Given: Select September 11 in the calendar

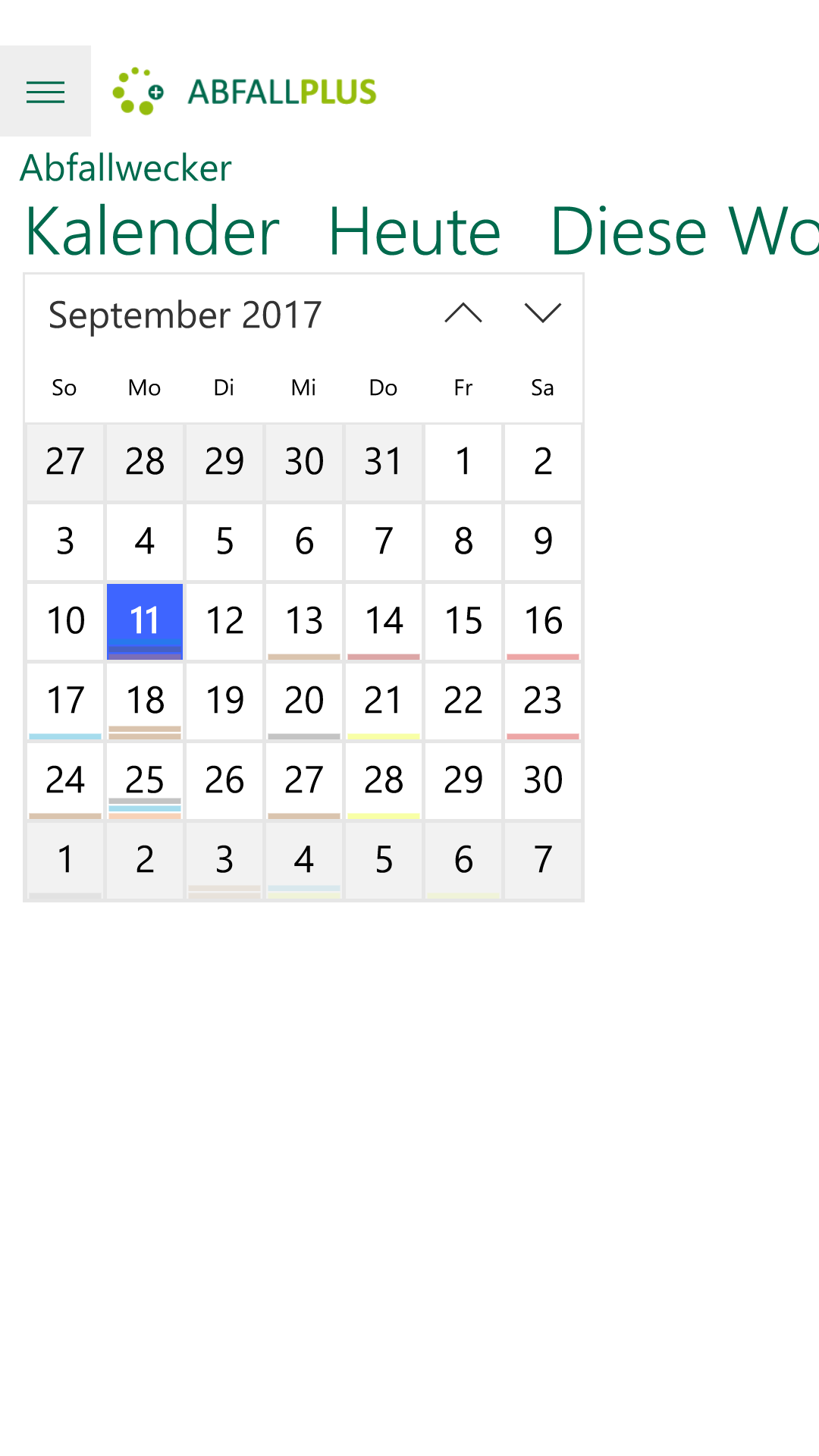Looking at the screenshot, I should (x=145, y=621).
